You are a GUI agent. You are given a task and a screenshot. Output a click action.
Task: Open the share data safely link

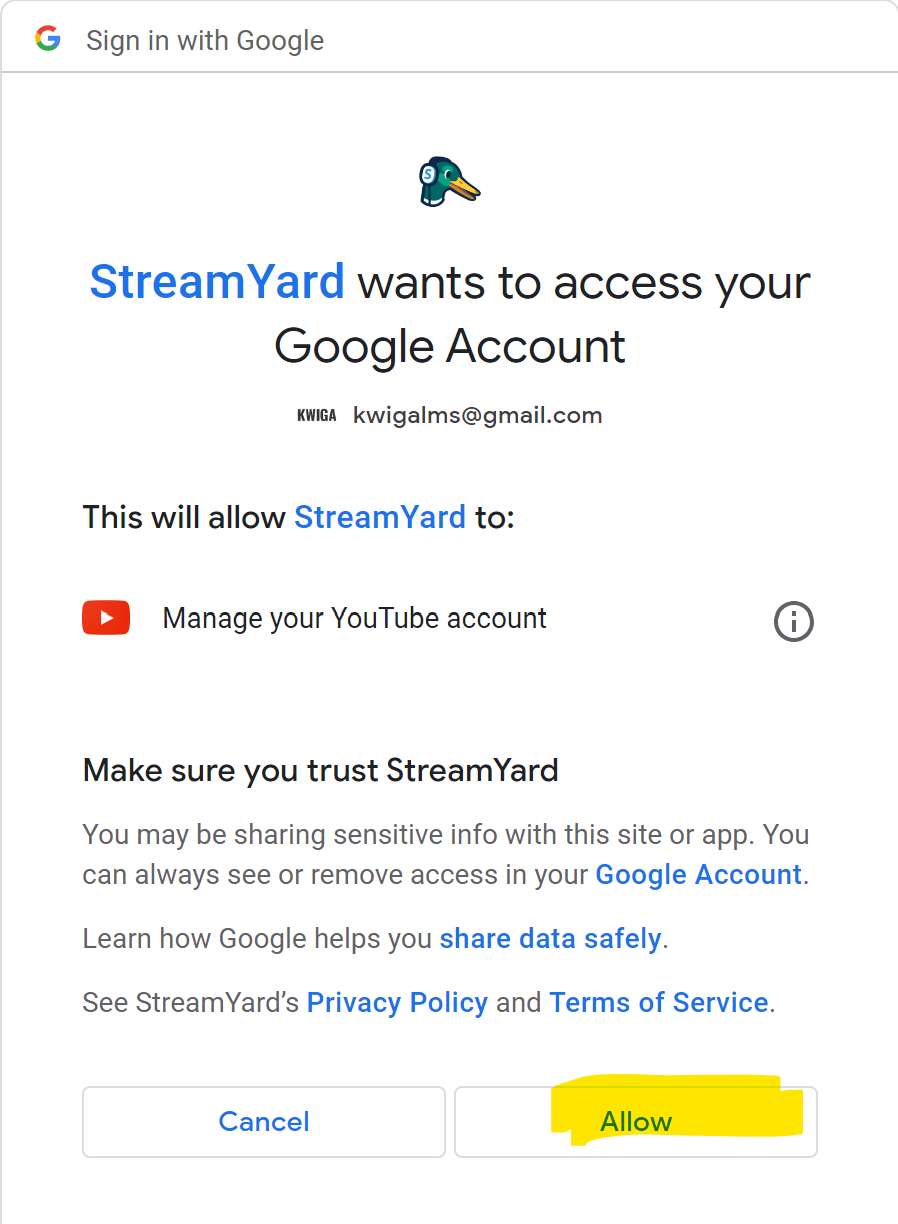tap(550, 938)
